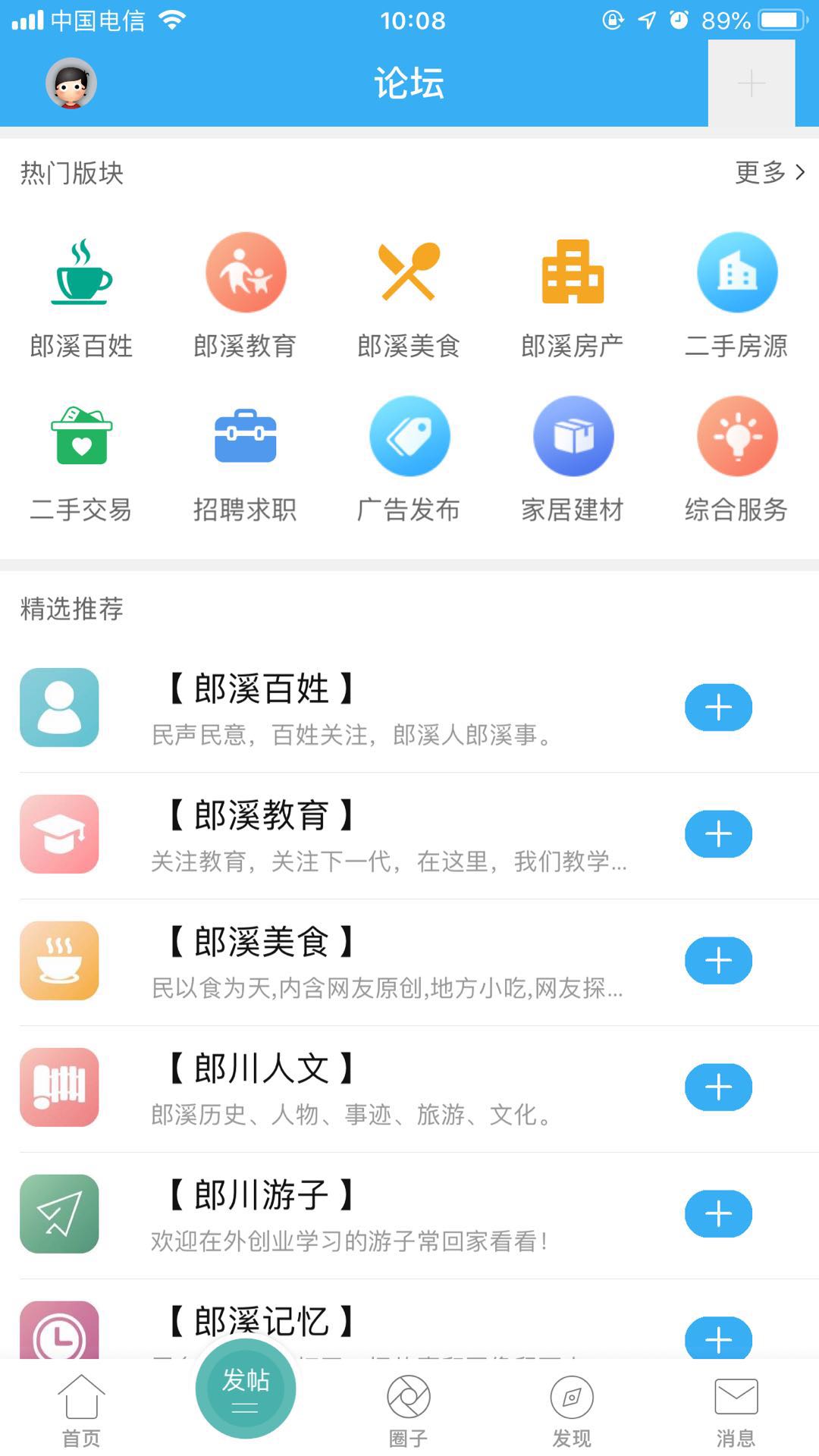Click the plus button in the top bar
The image size is (819, 1456).
coord(750,84)
